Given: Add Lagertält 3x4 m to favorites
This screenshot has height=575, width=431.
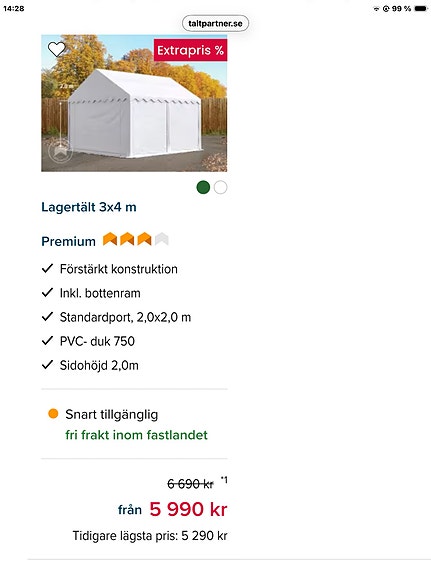Looking at the screenshot, I should 56,50.
